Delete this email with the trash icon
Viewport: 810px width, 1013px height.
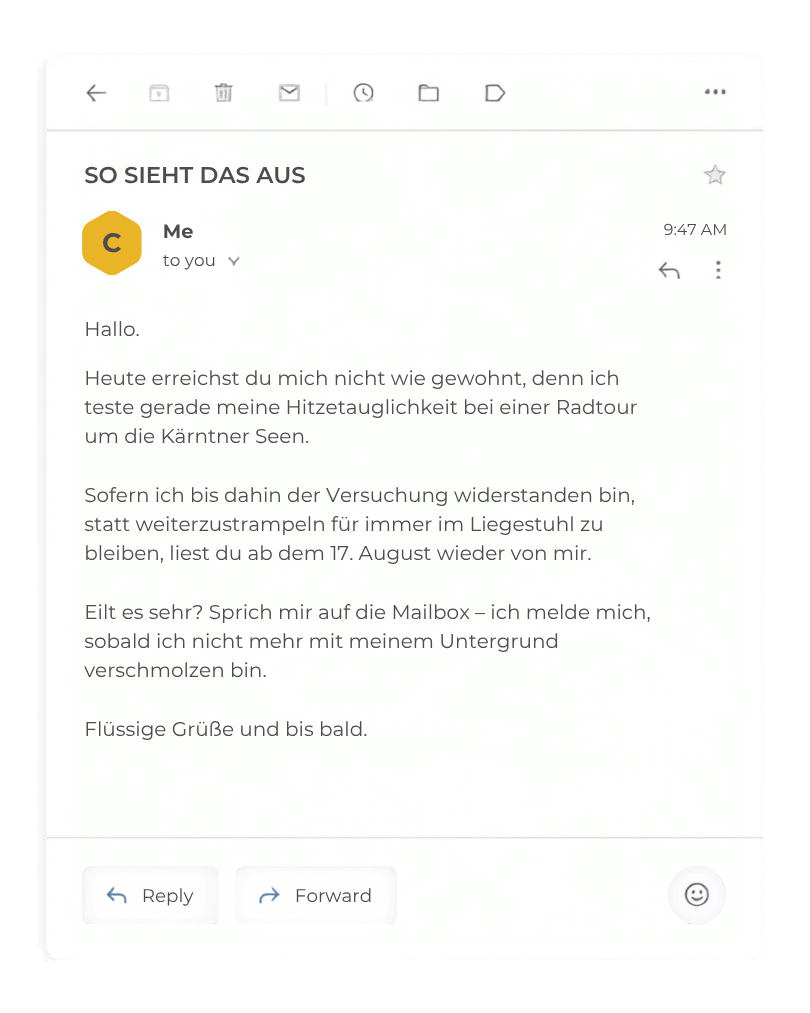(x=223, y=93)
